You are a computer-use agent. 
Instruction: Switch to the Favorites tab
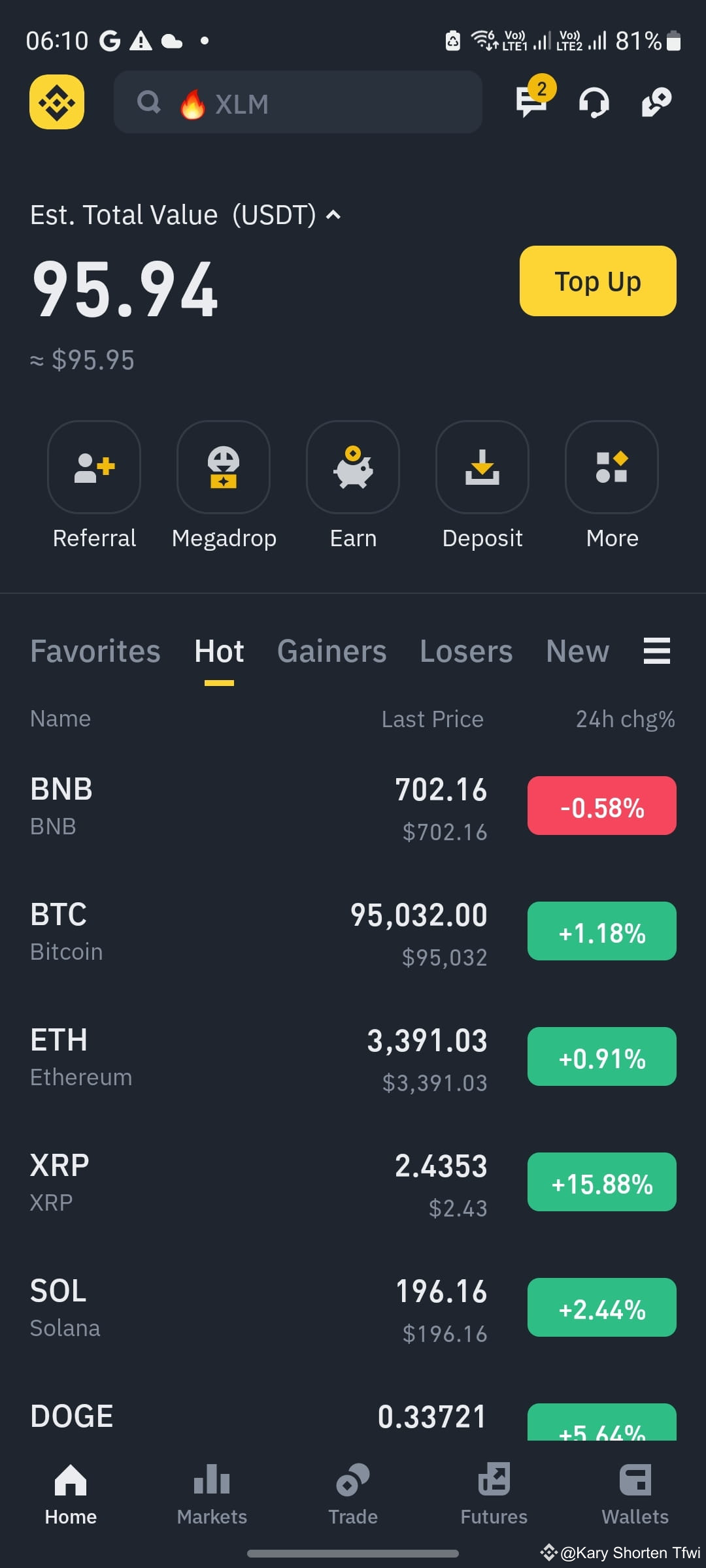(95, 651)
